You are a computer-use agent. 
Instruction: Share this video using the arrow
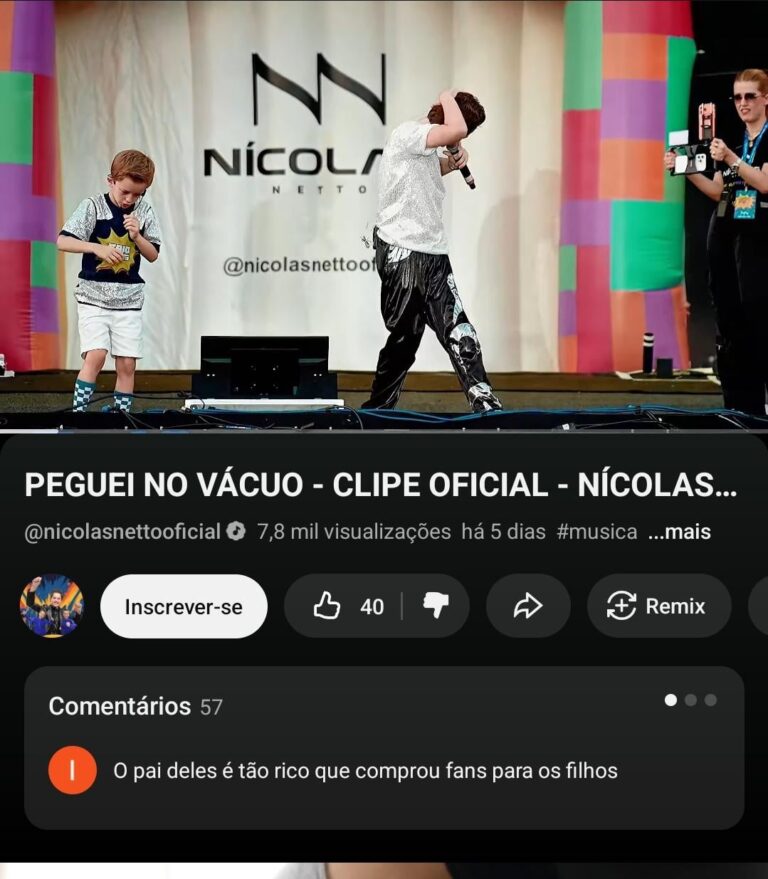coord(528,606)
